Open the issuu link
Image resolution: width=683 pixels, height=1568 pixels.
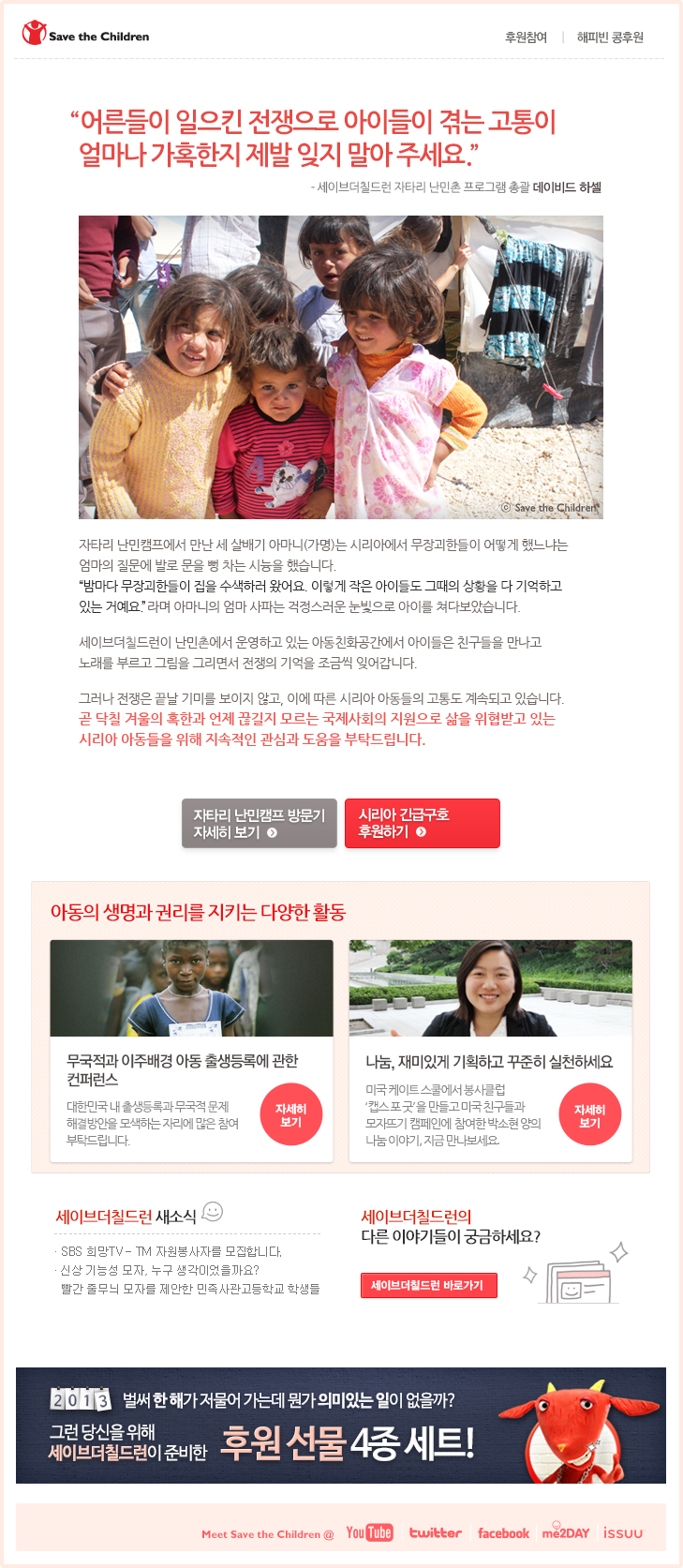click(623, 1533)
